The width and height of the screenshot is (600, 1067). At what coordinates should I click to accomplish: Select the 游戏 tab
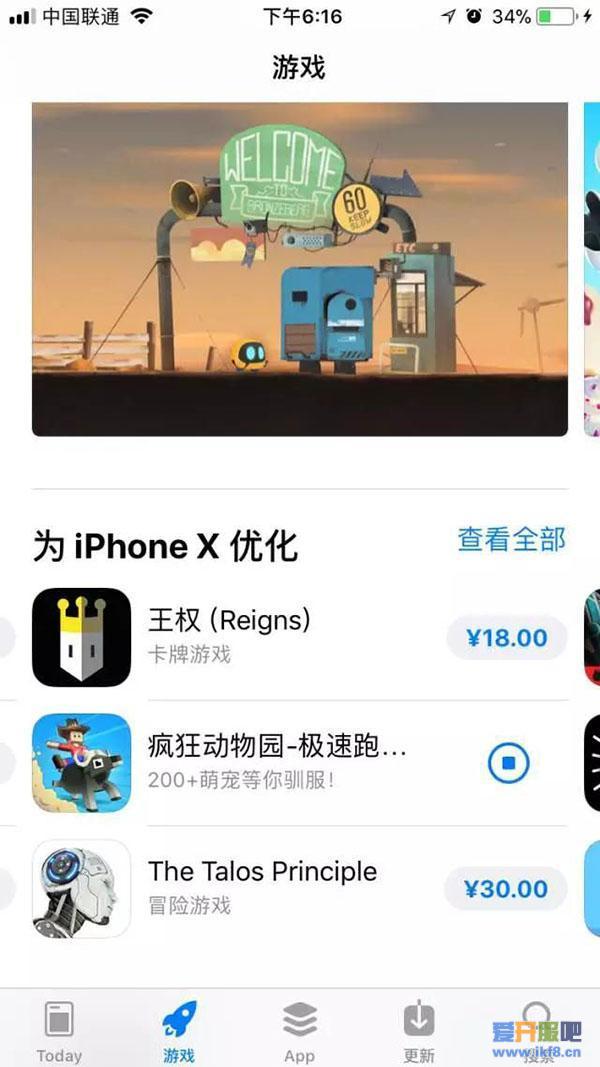179,1030
